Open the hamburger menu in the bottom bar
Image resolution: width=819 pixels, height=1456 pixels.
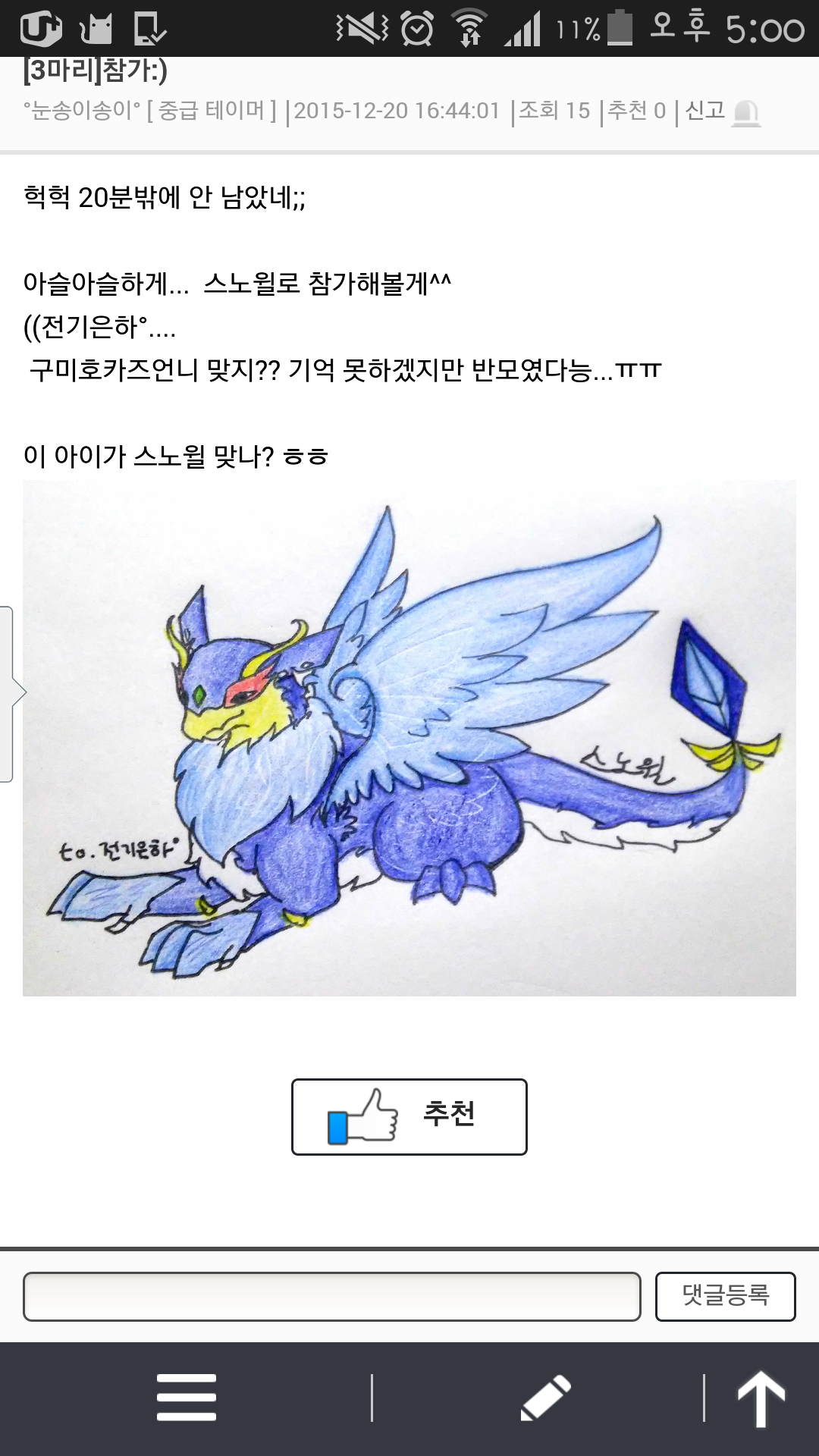point(187,1397)
